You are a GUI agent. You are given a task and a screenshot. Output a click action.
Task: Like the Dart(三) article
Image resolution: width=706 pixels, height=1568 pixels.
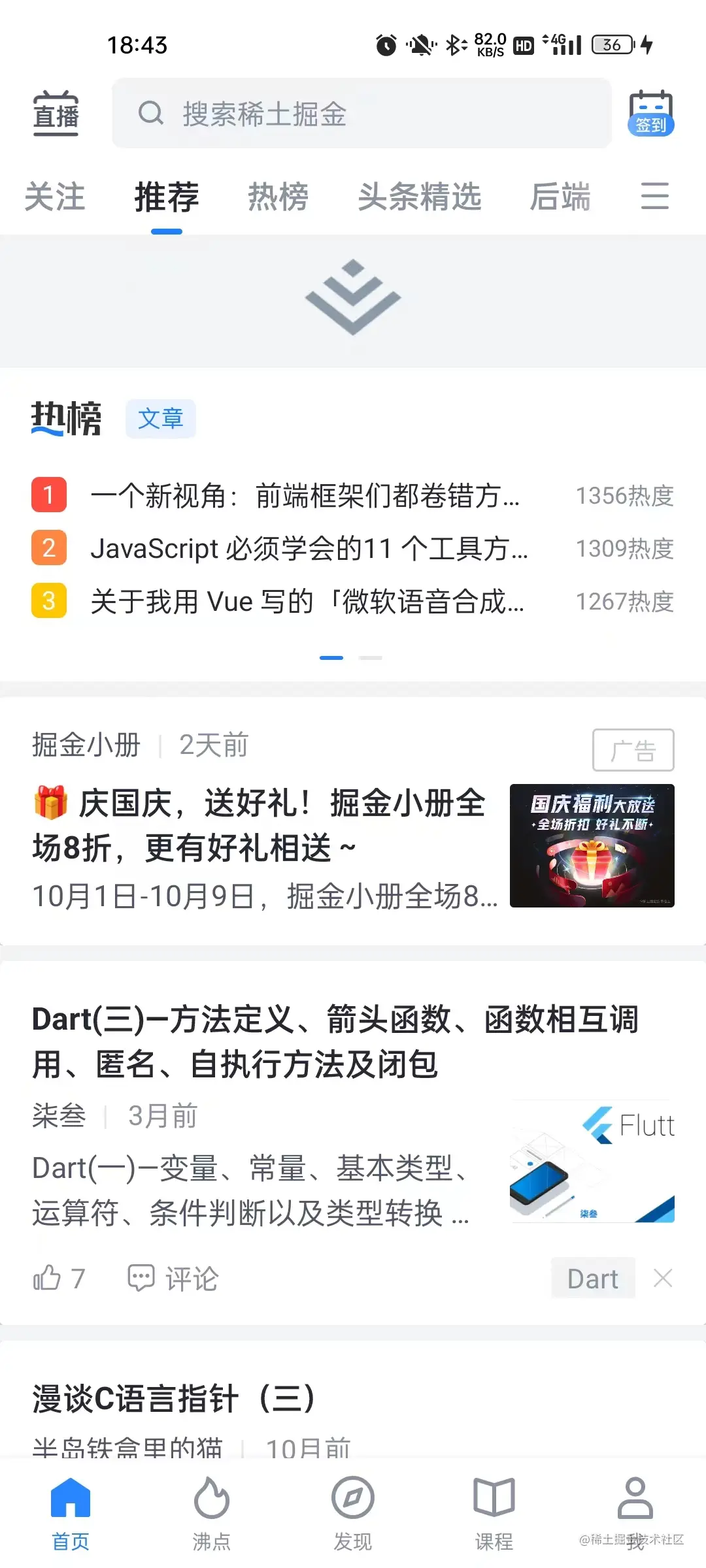point(59,1278)
